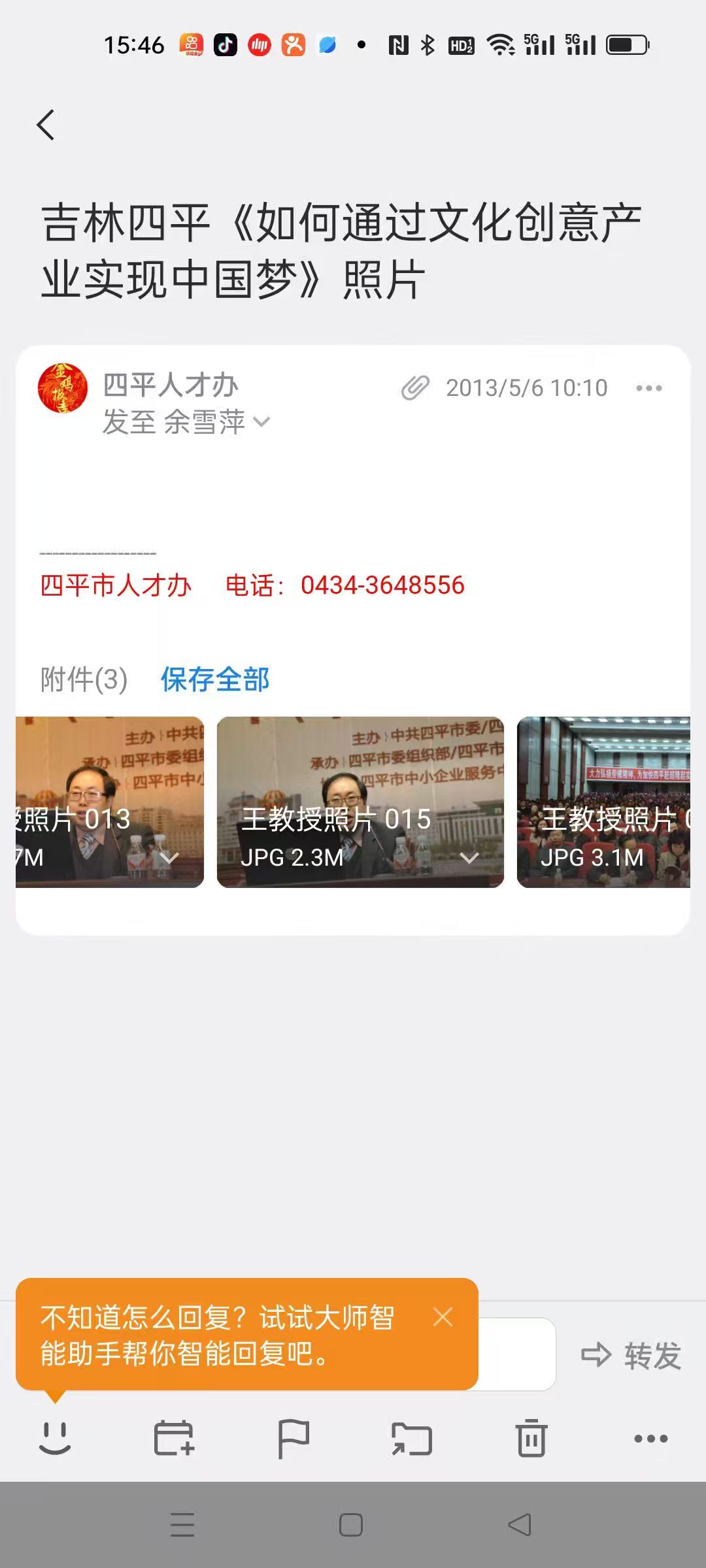The width and height of the screenshot is (706, 1568).
Task: Open the 3.1M JPG attachment
Action: [603, 802]
